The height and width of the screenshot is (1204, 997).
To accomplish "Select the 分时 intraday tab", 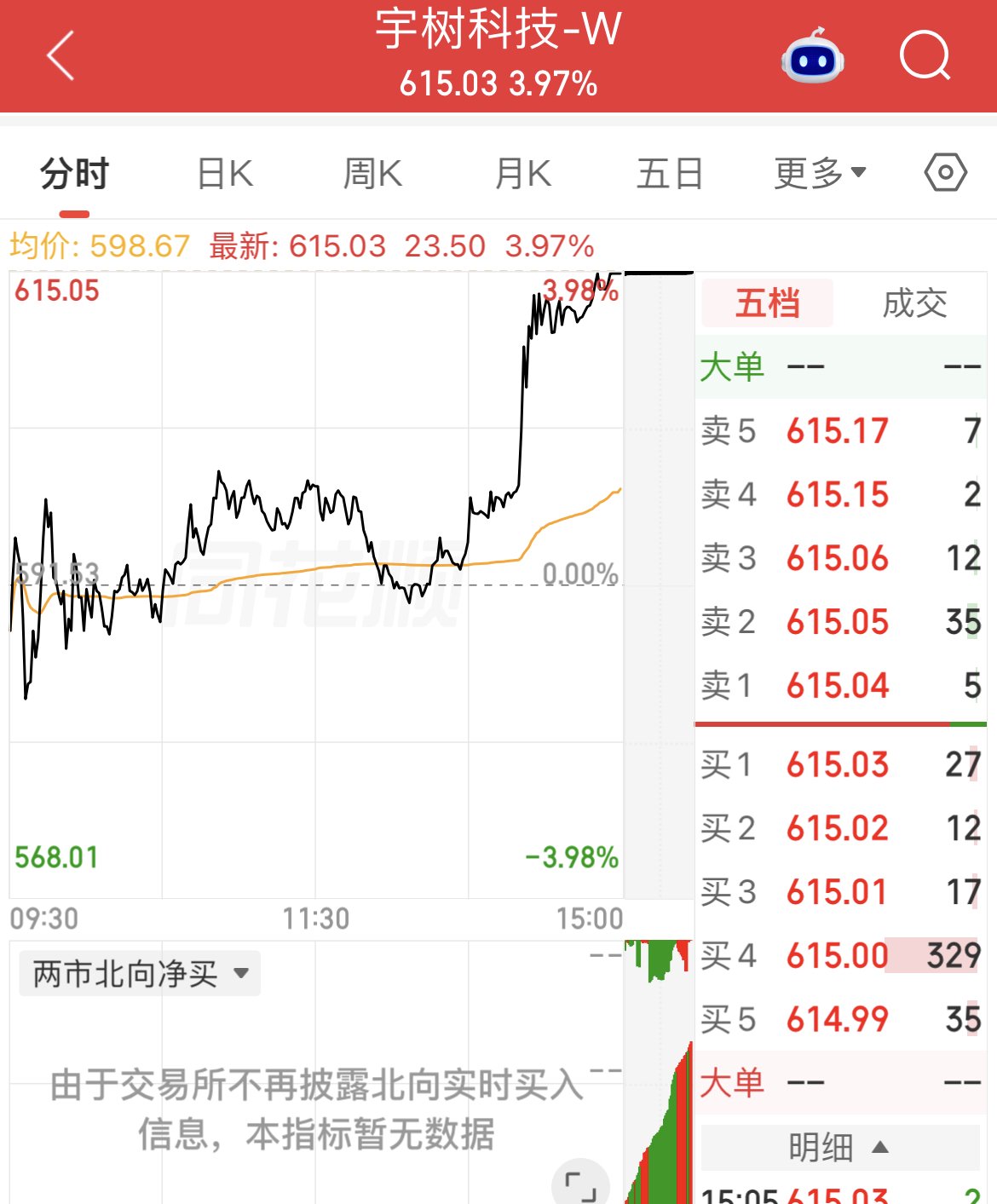I will tap(74, 174).
